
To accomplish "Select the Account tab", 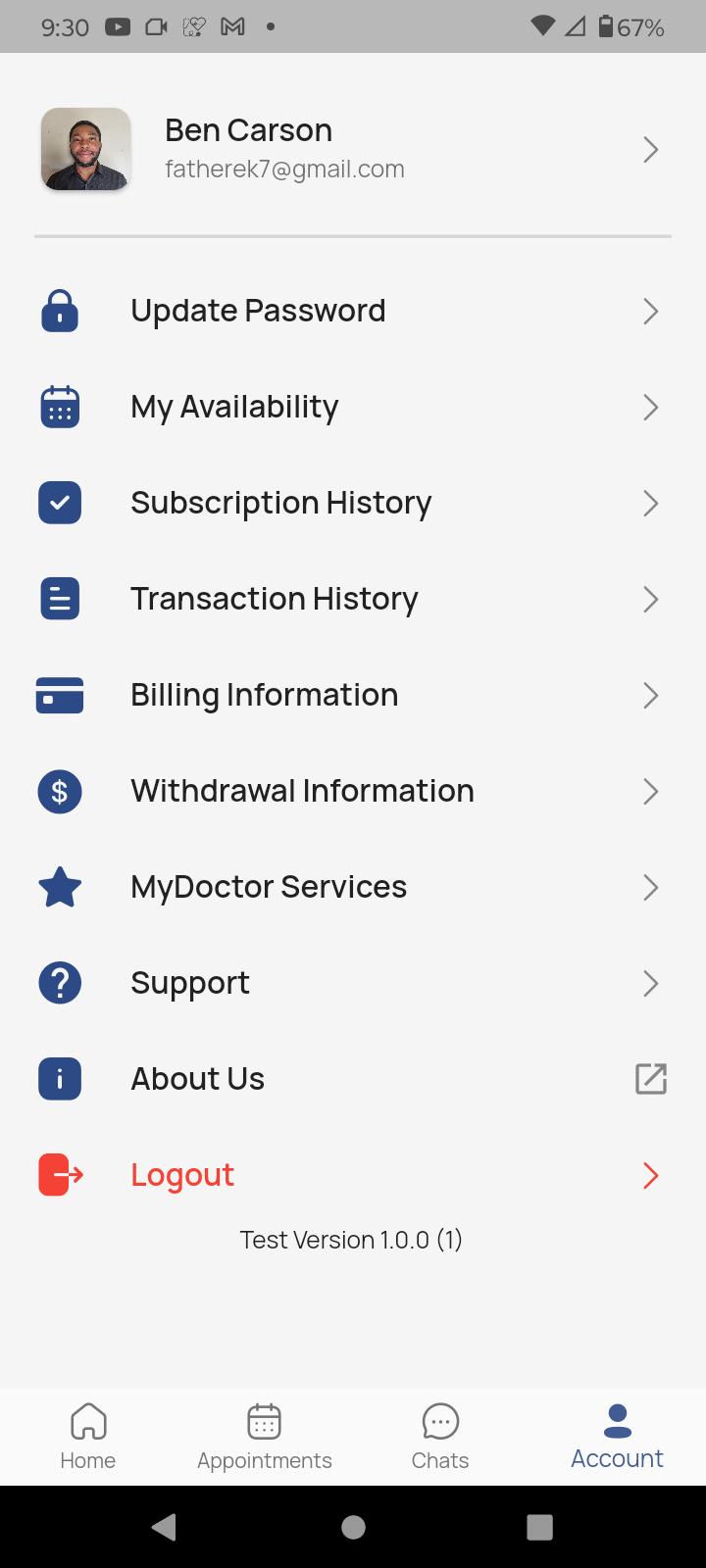I will pos(618,1437).
